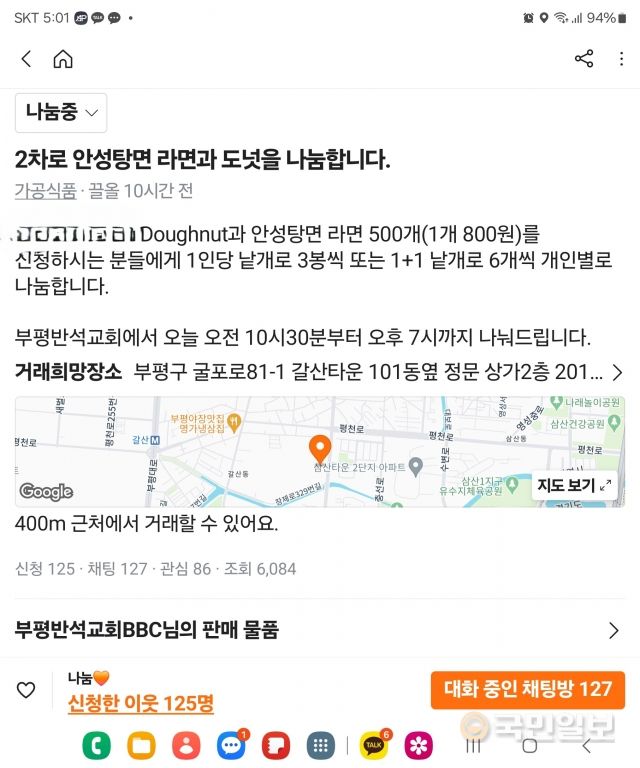The width and height of the screenshot is (640, 768).
Task: Like this post with the heart icon
Action: (26, 690)
